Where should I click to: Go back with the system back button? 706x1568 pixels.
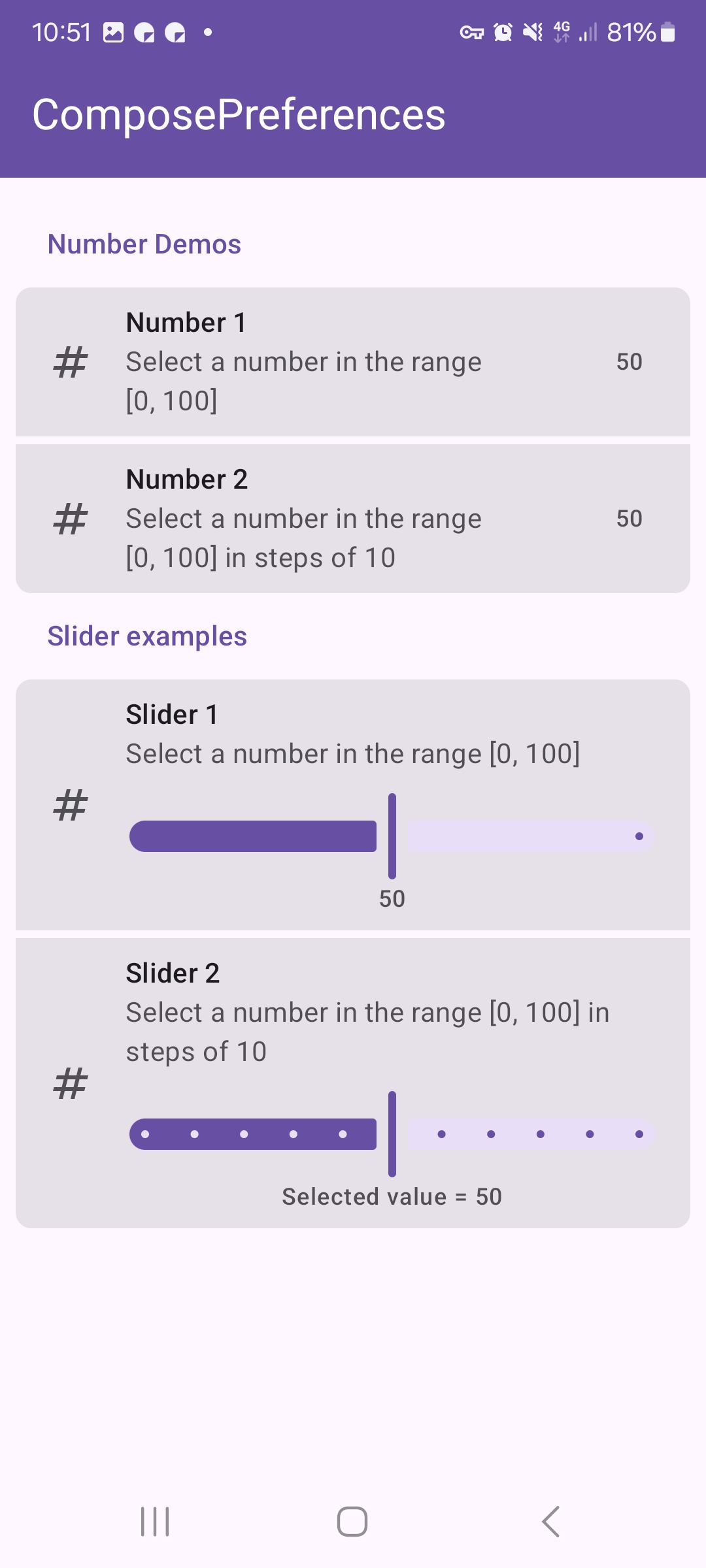click(x=551, y=1522)
